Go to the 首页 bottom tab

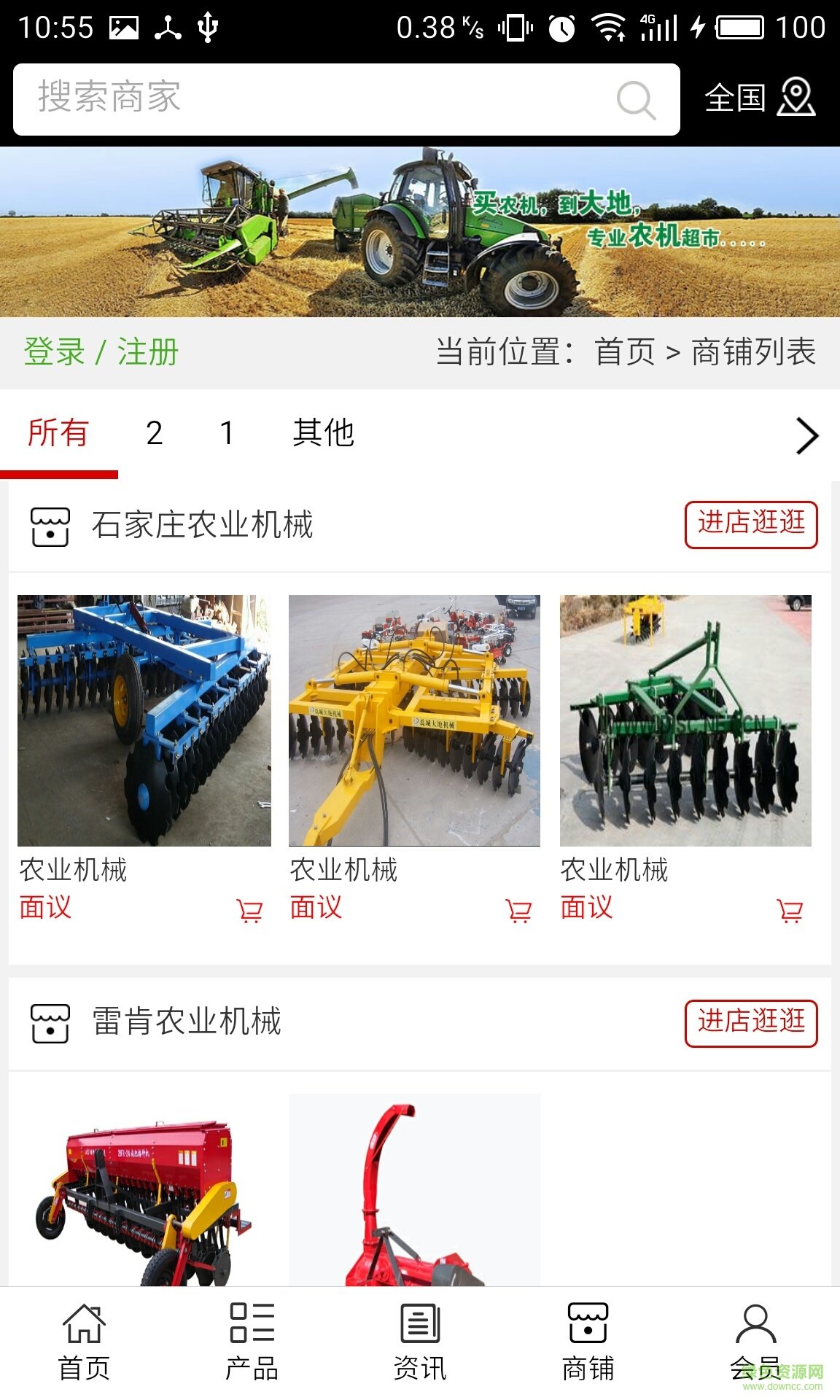pos(84,1342)
